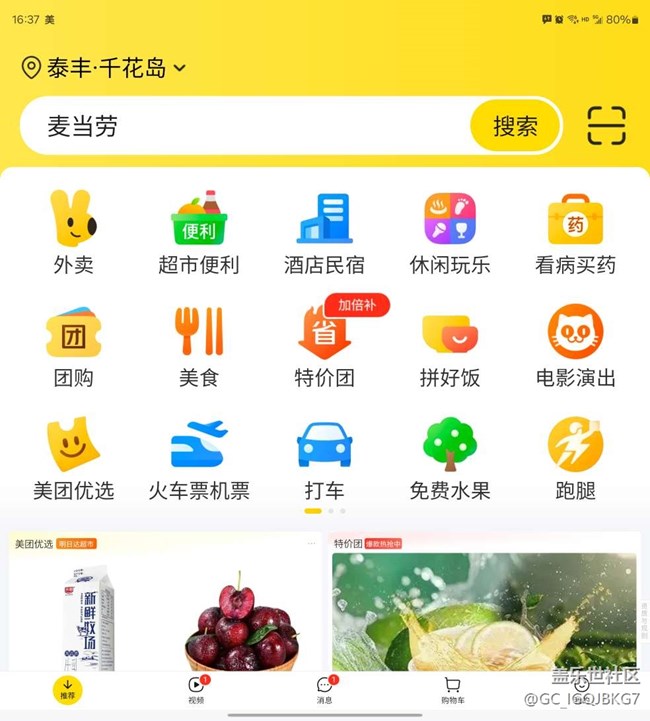650x721 pixels.
Task: Open 火车票机票 travel booking
Action: click(198, 459)
